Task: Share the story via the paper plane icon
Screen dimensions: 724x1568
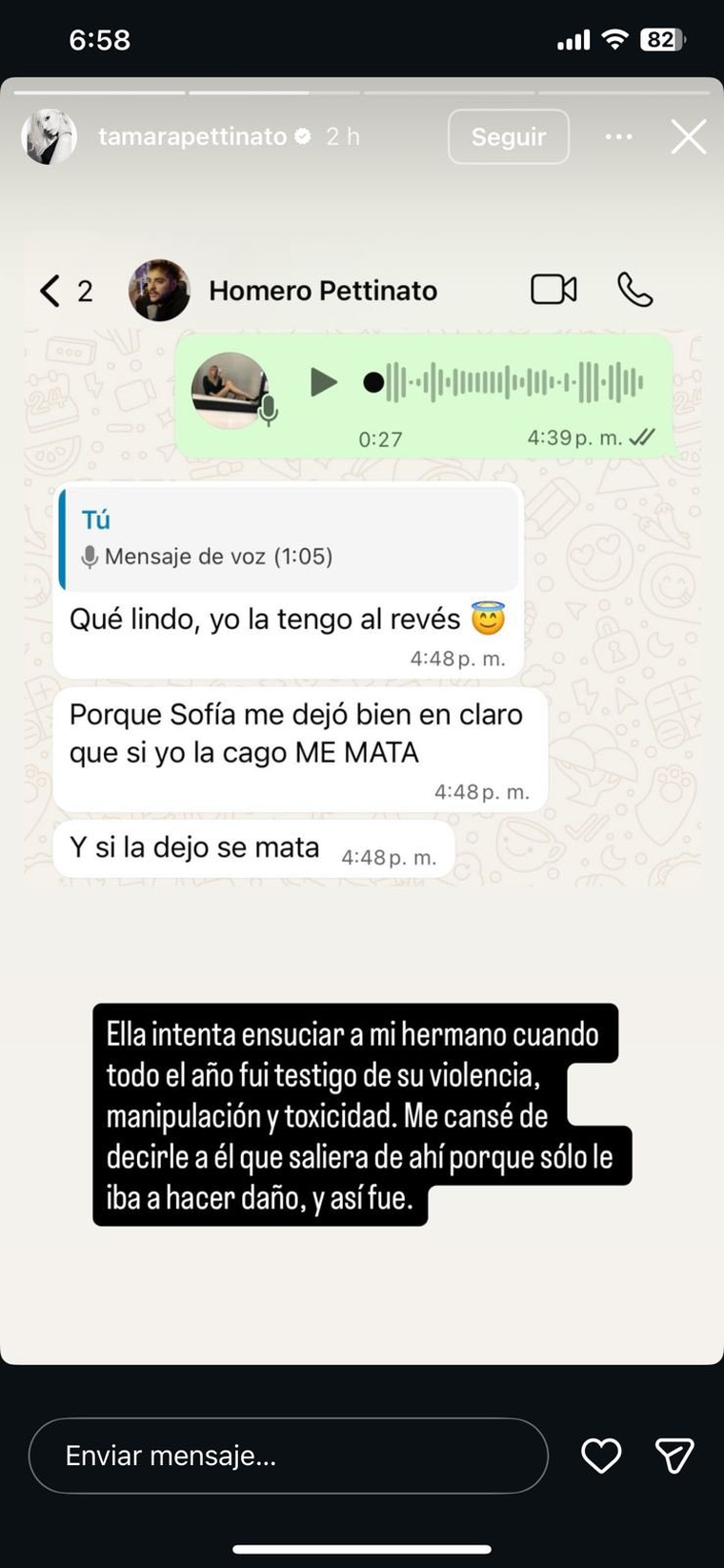Action: 674,1456
